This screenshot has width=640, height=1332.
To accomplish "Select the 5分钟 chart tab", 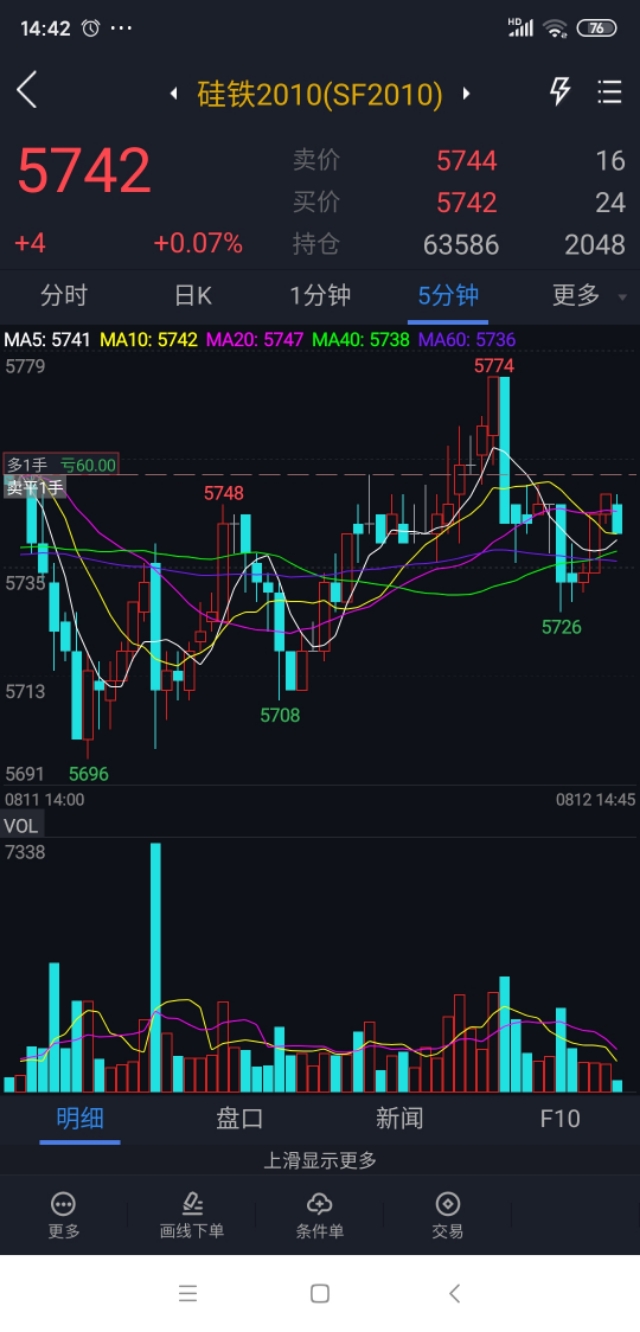I will pyautogui.click(x=448, y=295).
